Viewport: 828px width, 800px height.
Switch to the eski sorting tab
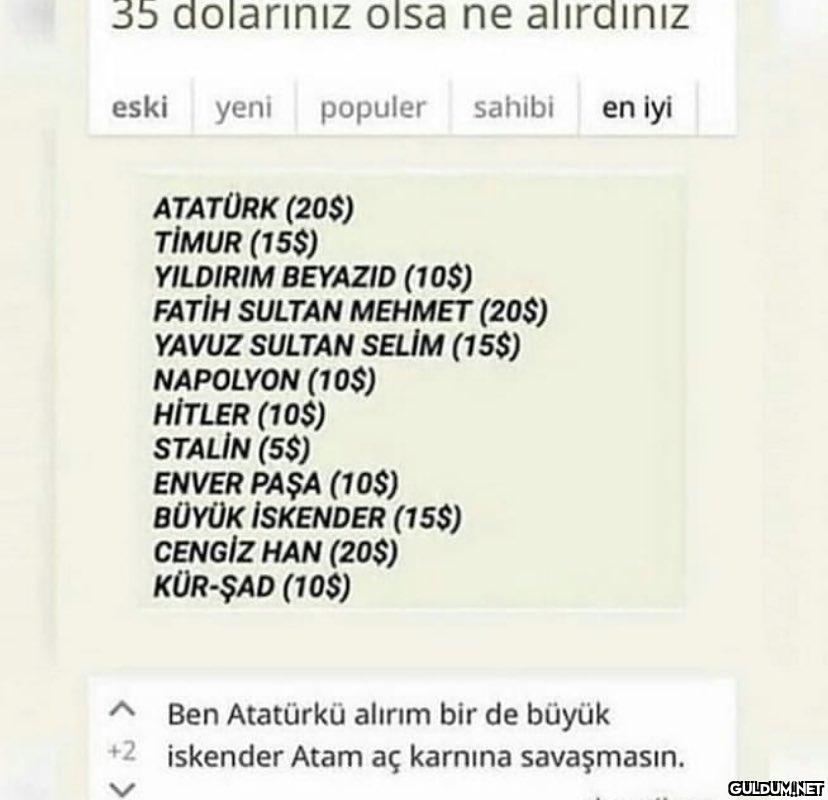click(x=139, y=108)
